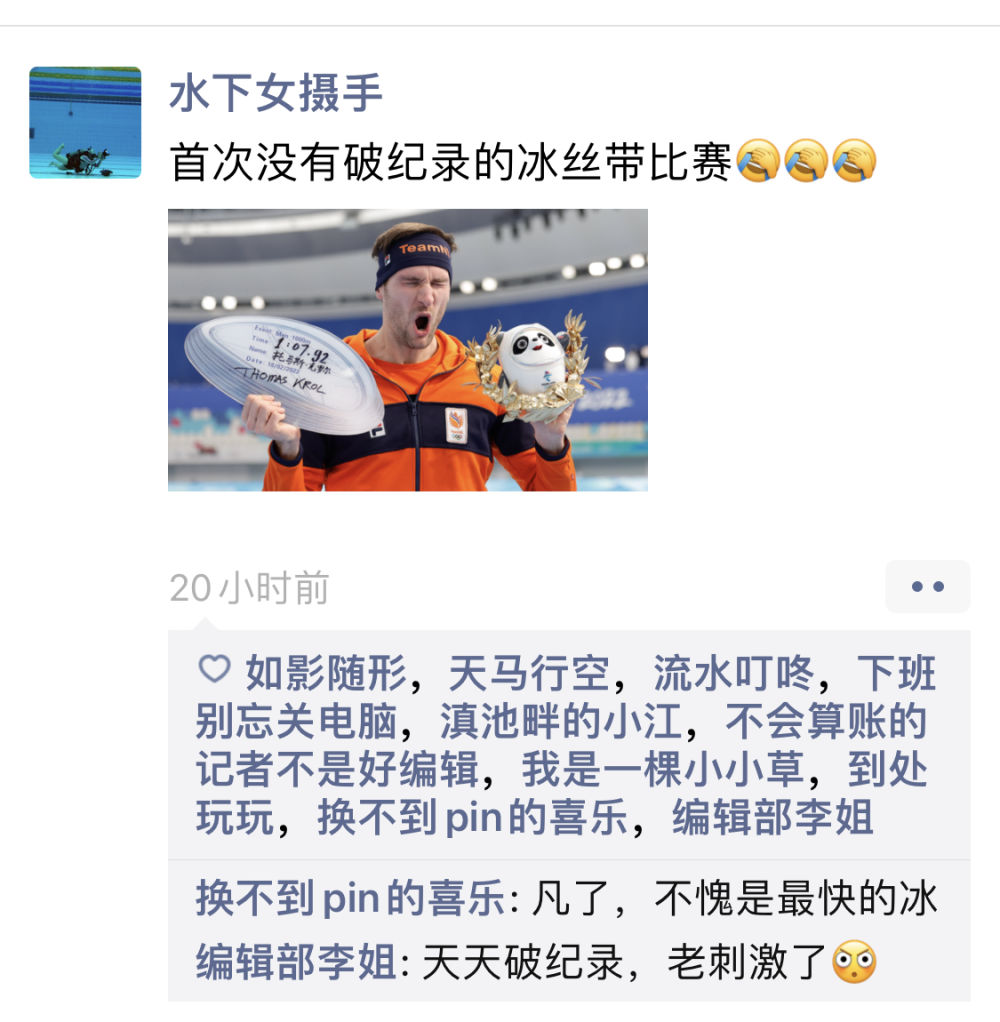Open 水下女摄手's profile avatar
Viewport: 1000px width, 1022px height.
(x=85, y=122)
